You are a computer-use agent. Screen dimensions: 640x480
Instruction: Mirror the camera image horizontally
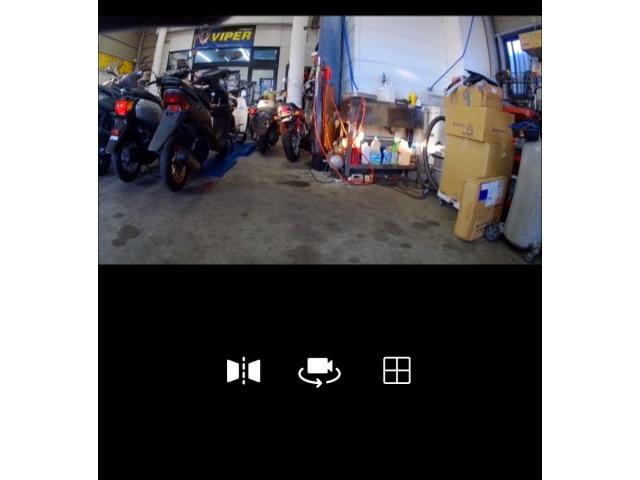coord(243,371)
